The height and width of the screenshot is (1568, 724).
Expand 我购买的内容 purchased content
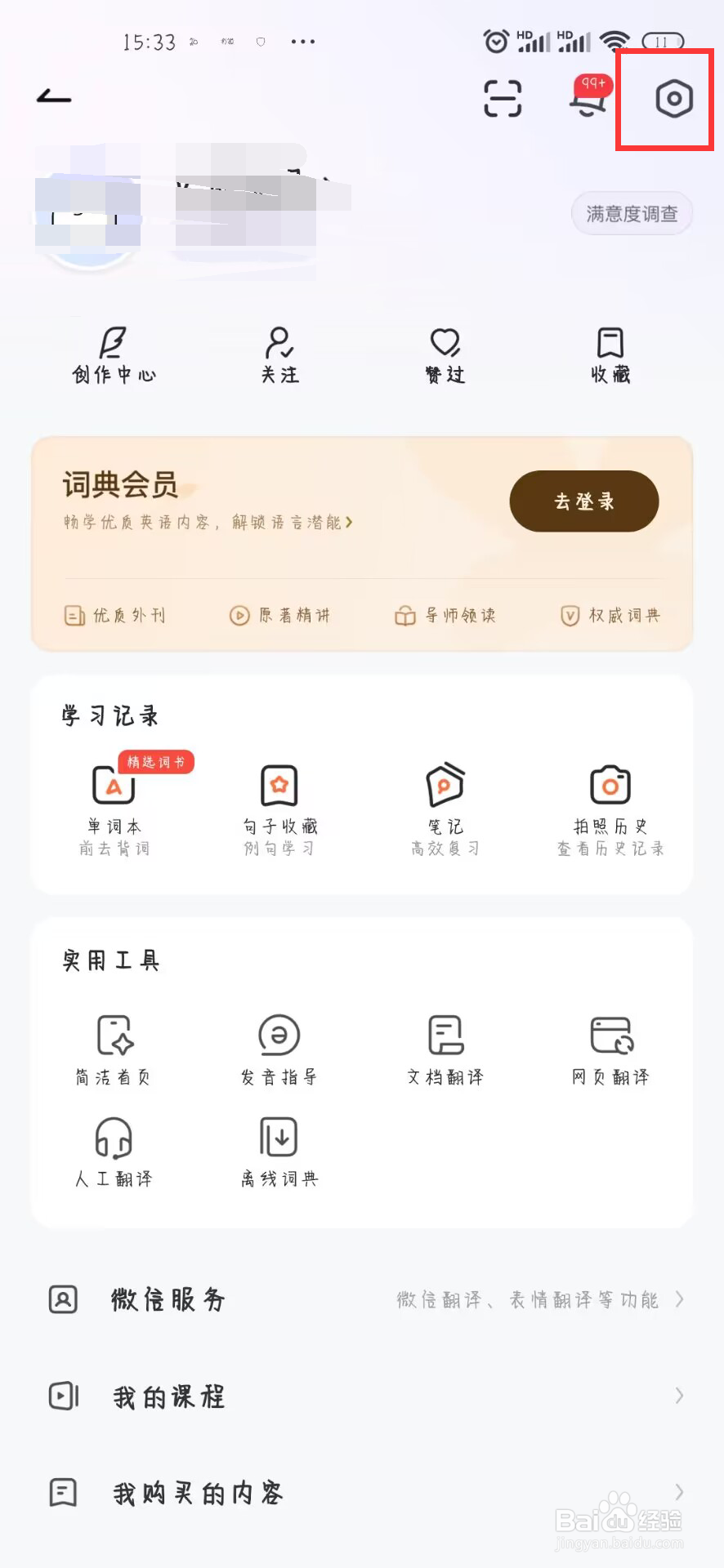pyautogui.click(x=362, y=1493)
